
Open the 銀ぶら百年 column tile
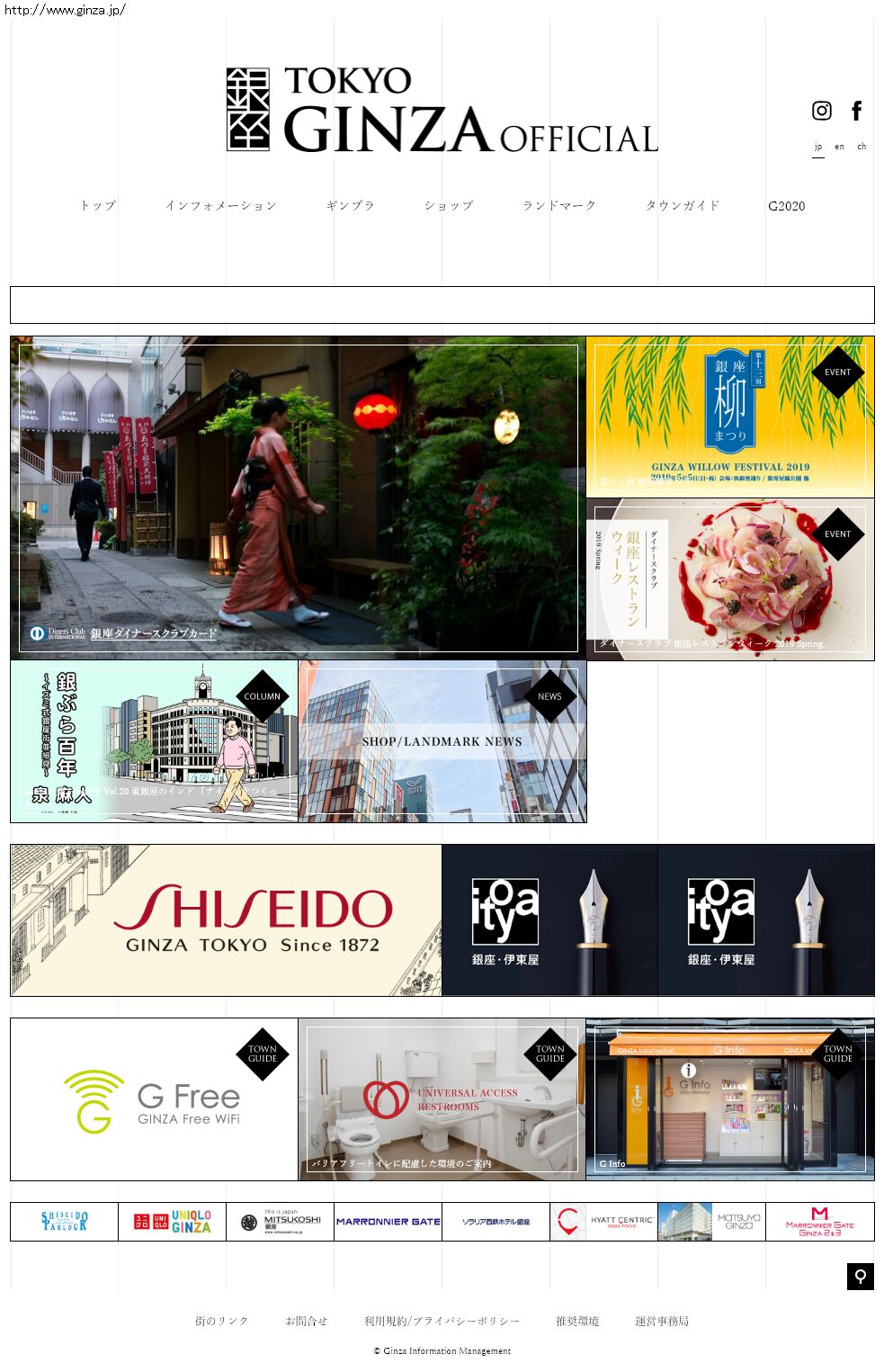click(x=154, y=742)
